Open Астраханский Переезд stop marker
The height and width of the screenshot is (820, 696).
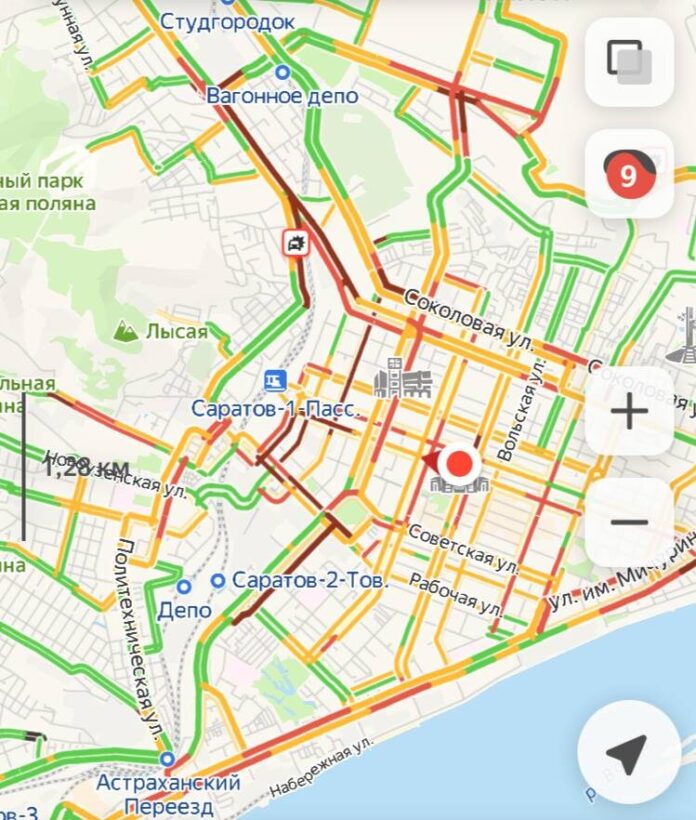(167, 759)
